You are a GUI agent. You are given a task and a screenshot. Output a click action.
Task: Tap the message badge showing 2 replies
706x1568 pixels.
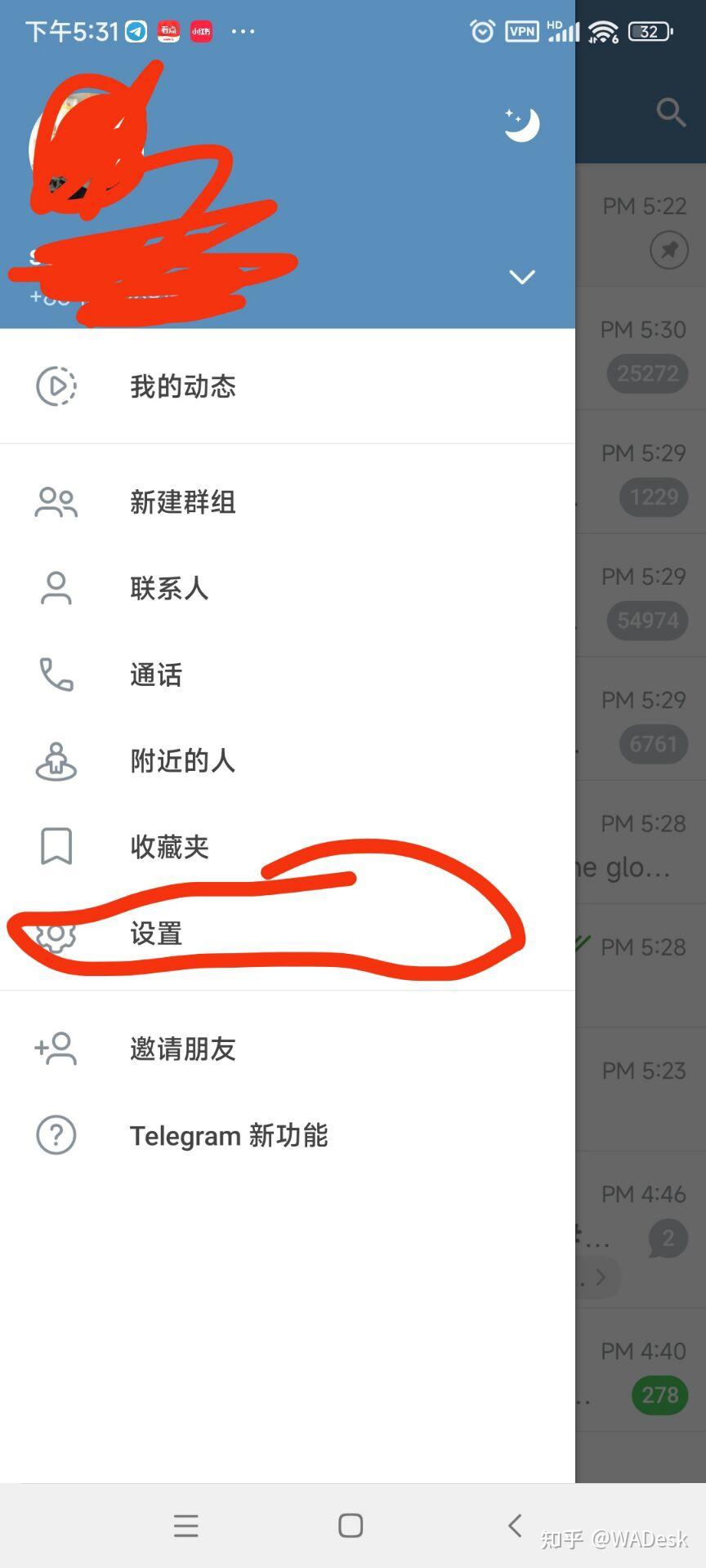tap(668, 1238)
